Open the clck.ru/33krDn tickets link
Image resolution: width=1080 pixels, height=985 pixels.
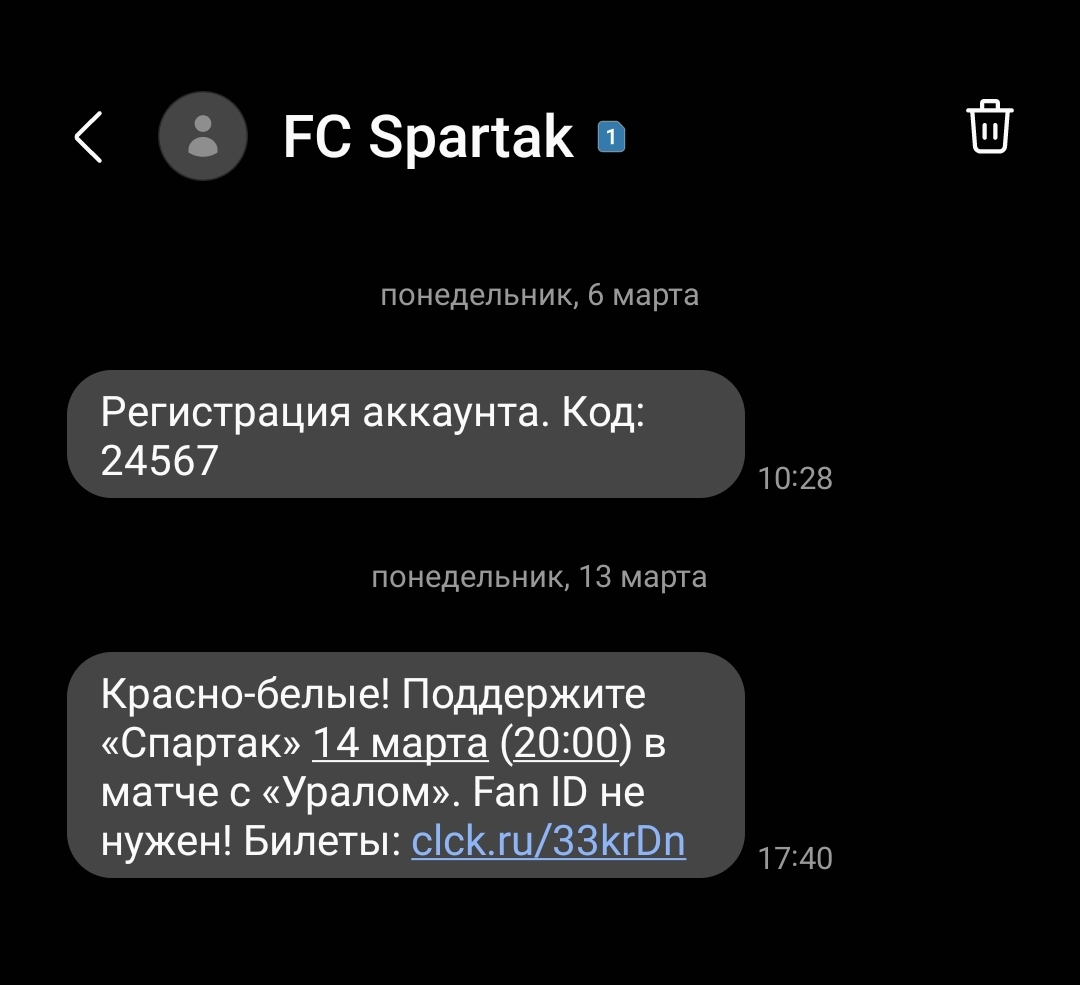pyautogui.click(x=549, y=841)
